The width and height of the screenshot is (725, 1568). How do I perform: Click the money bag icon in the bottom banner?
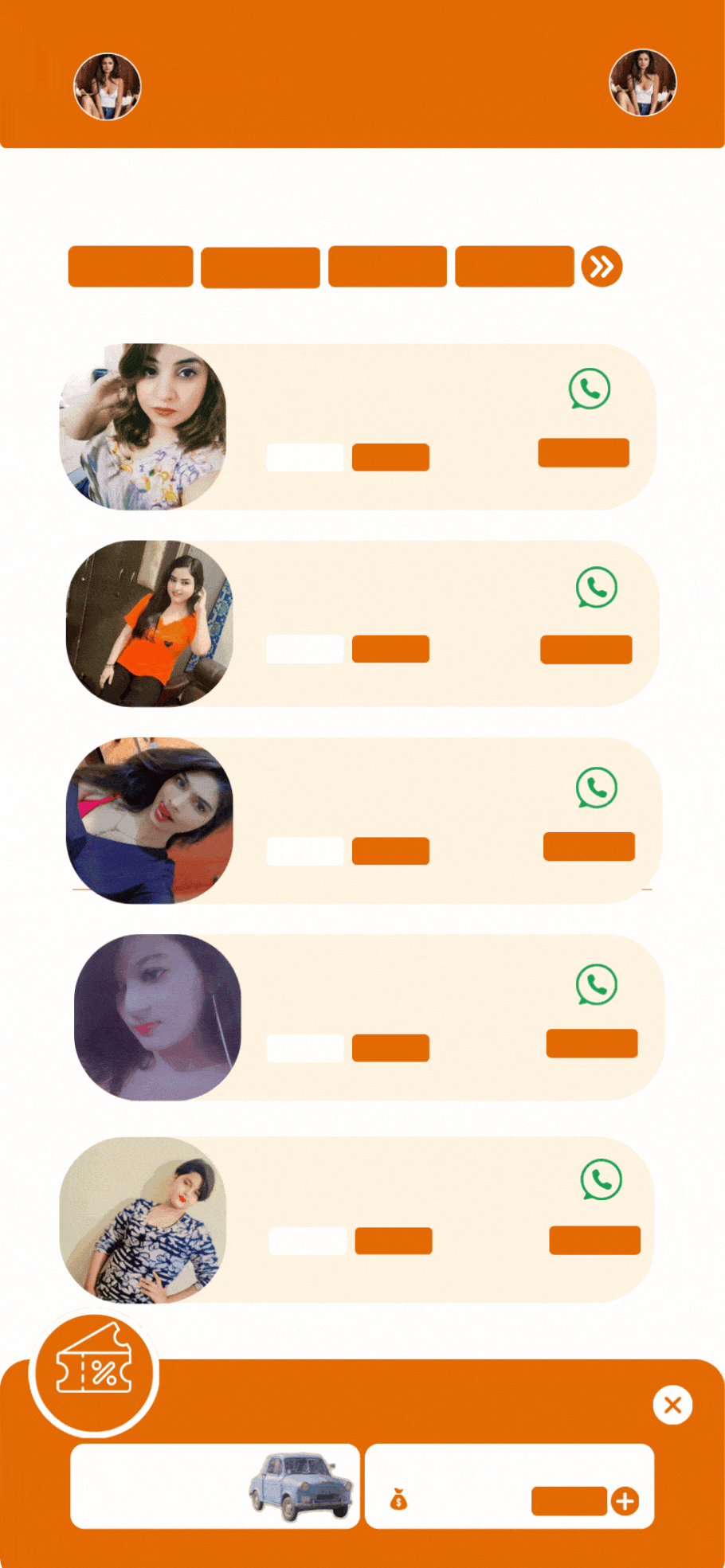[398, 1500]
